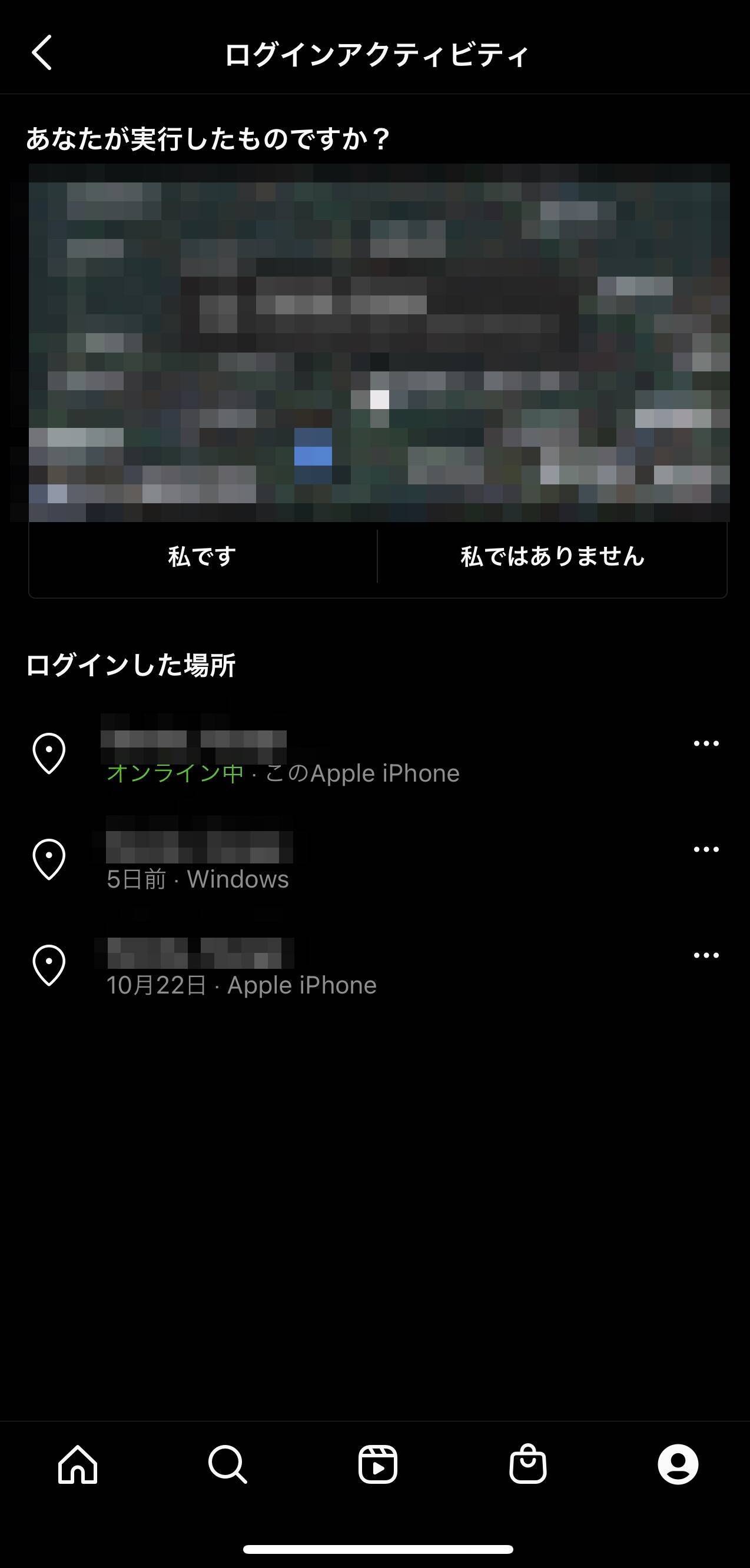
Task: Confirm the login with 私です
Action: [x=202, y=556]
